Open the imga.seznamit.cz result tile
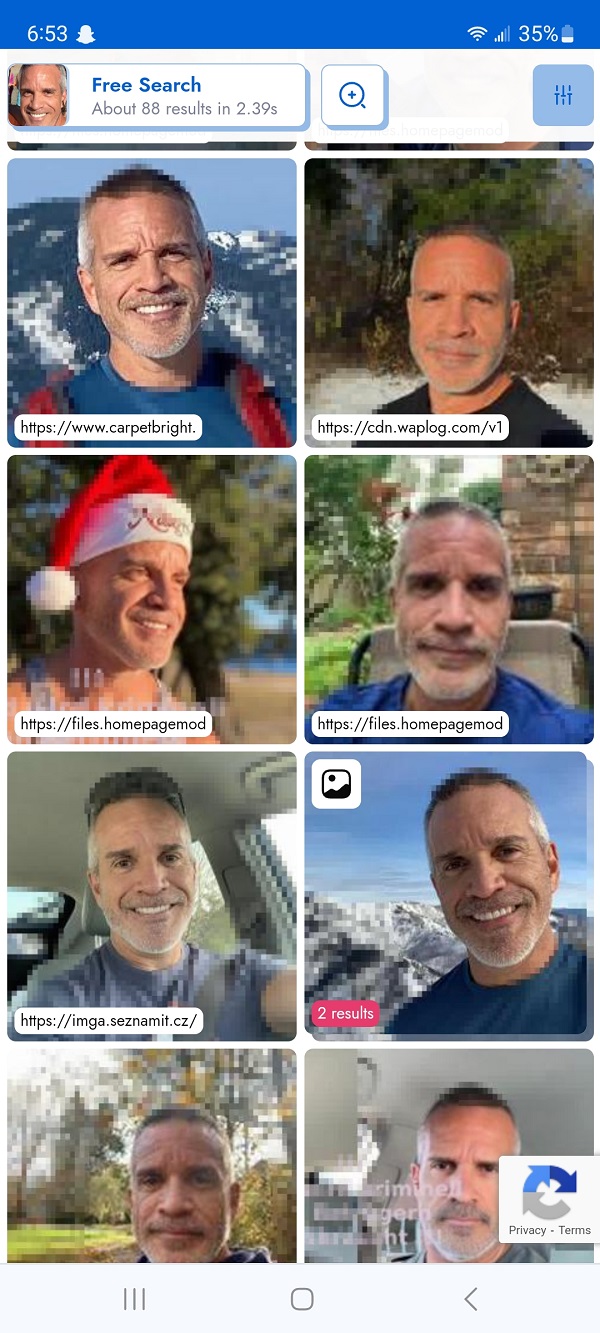600x1333 pixels. click(152, 896)
